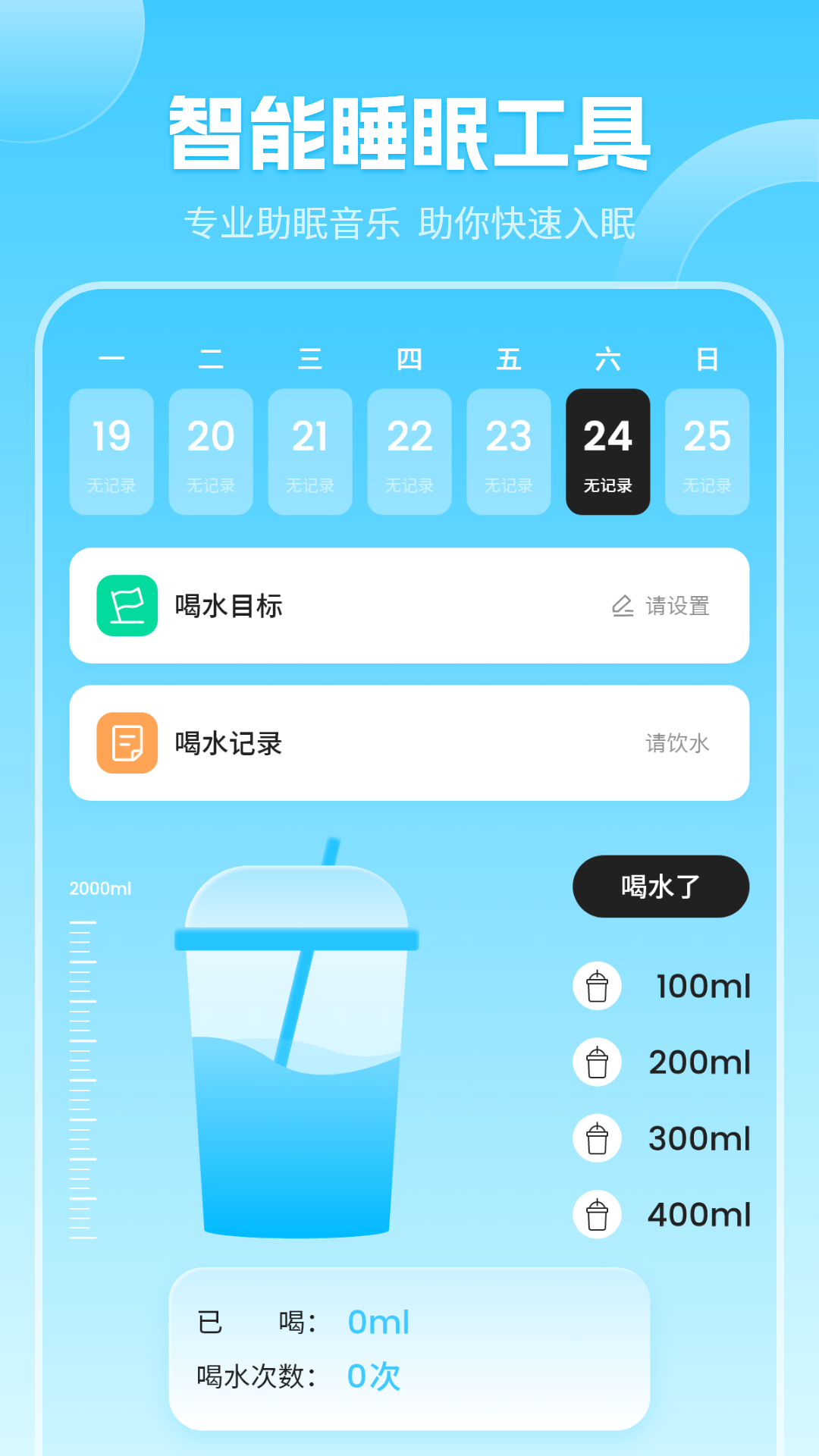Select date 19 in the calendar strip

coord(111,451)
